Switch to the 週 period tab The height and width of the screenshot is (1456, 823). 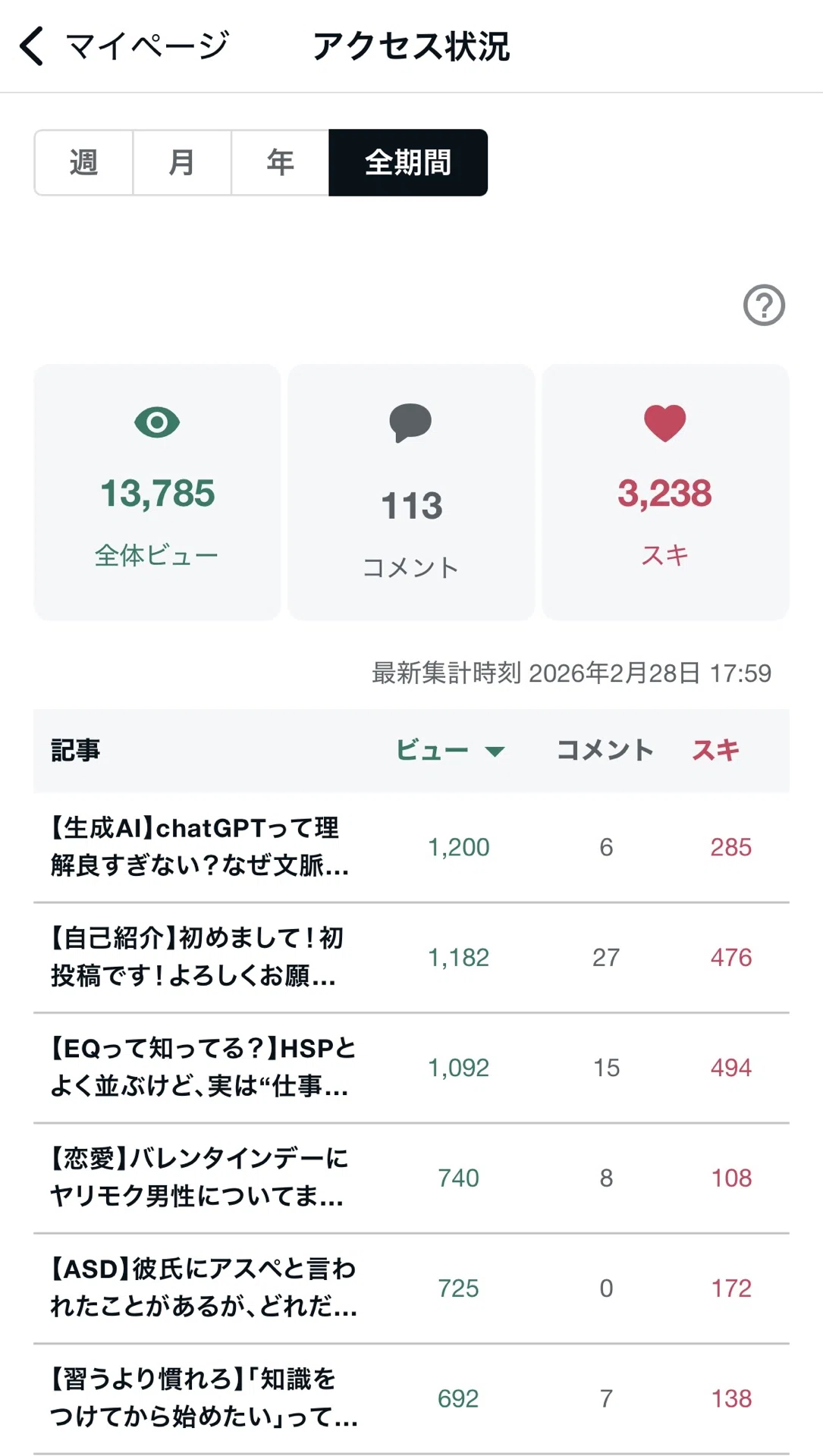click(83, 162)
